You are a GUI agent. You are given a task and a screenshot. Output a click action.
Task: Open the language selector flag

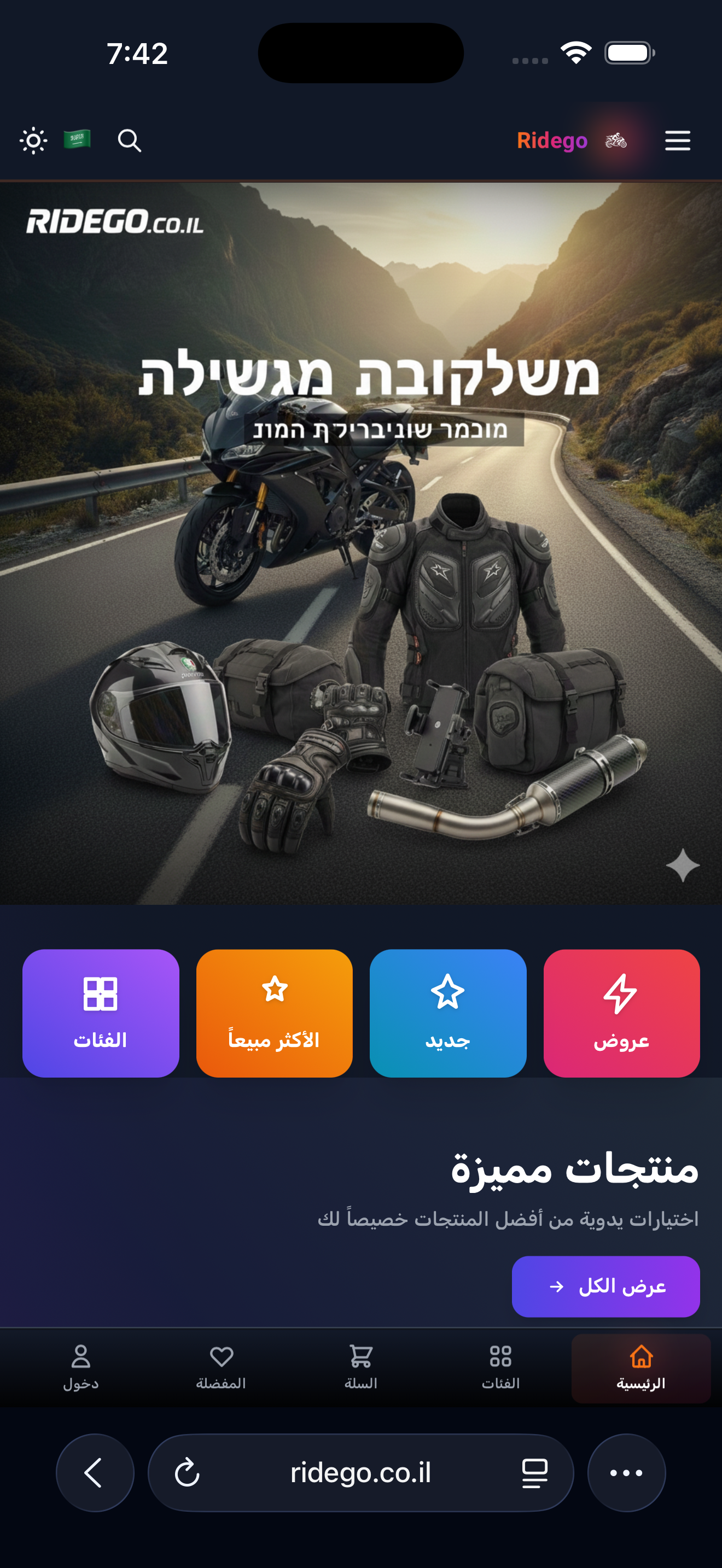(x=77, y=139)
